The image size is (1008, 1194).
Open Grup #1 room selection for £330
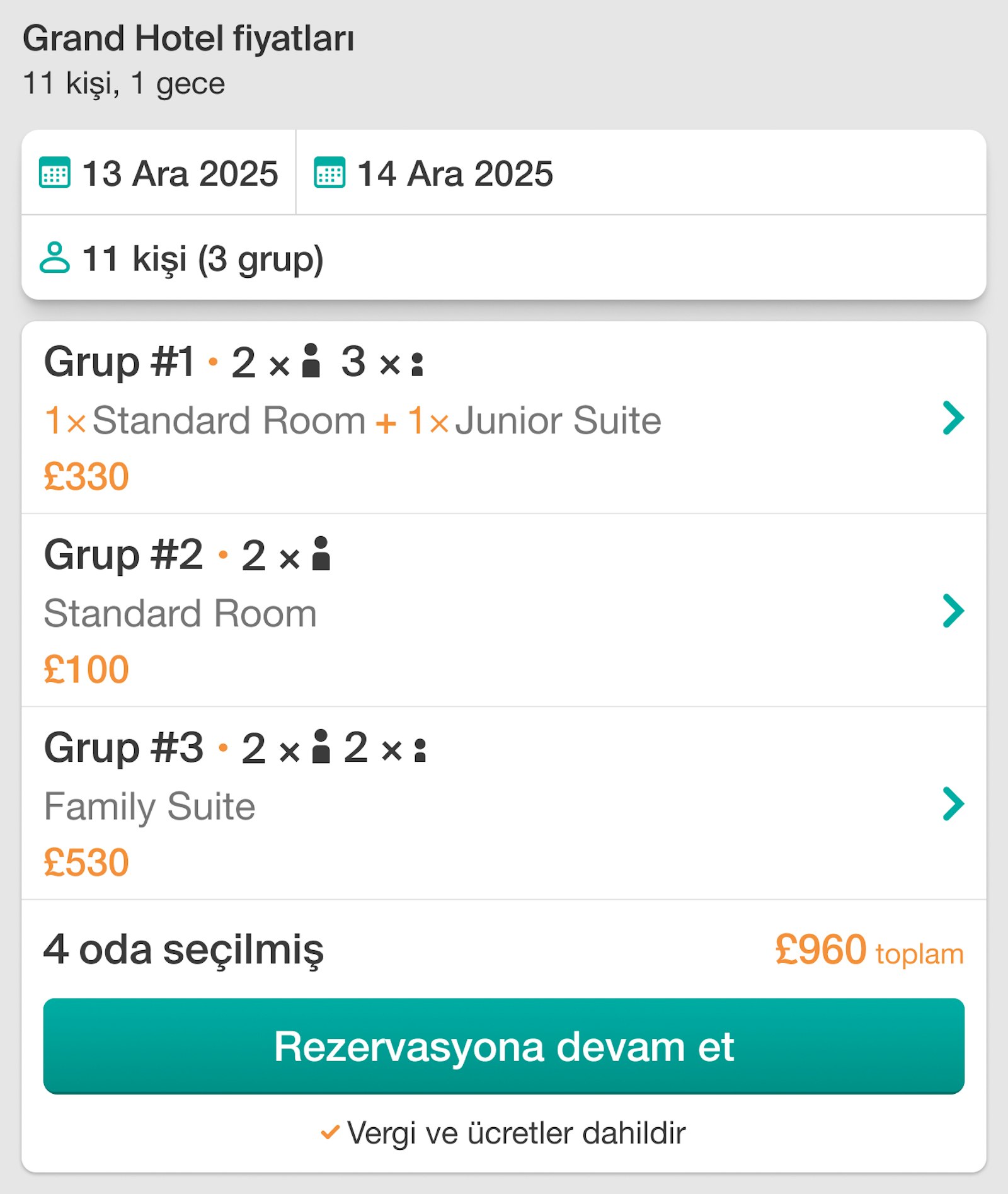click(x=503, y=418)
